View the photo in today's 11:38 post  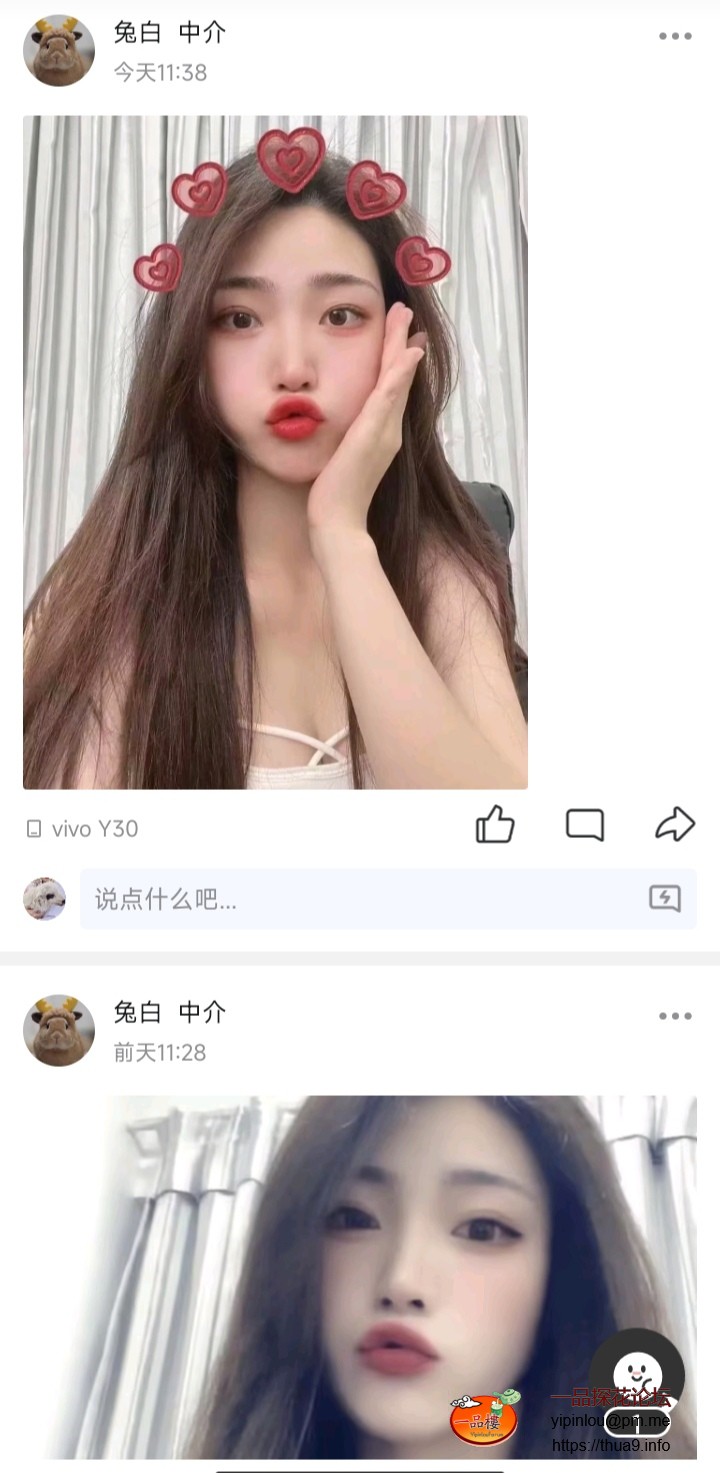(275, 452)
